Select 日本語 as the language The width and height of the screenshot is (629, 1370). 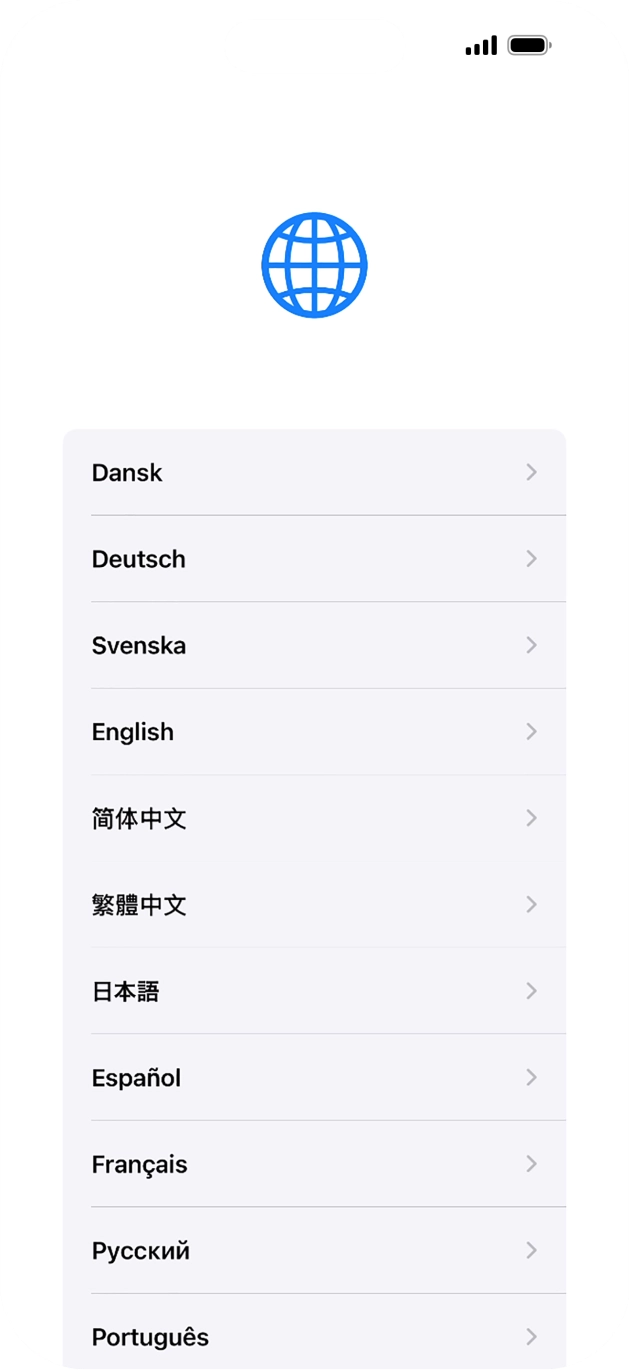pos(314,991)
